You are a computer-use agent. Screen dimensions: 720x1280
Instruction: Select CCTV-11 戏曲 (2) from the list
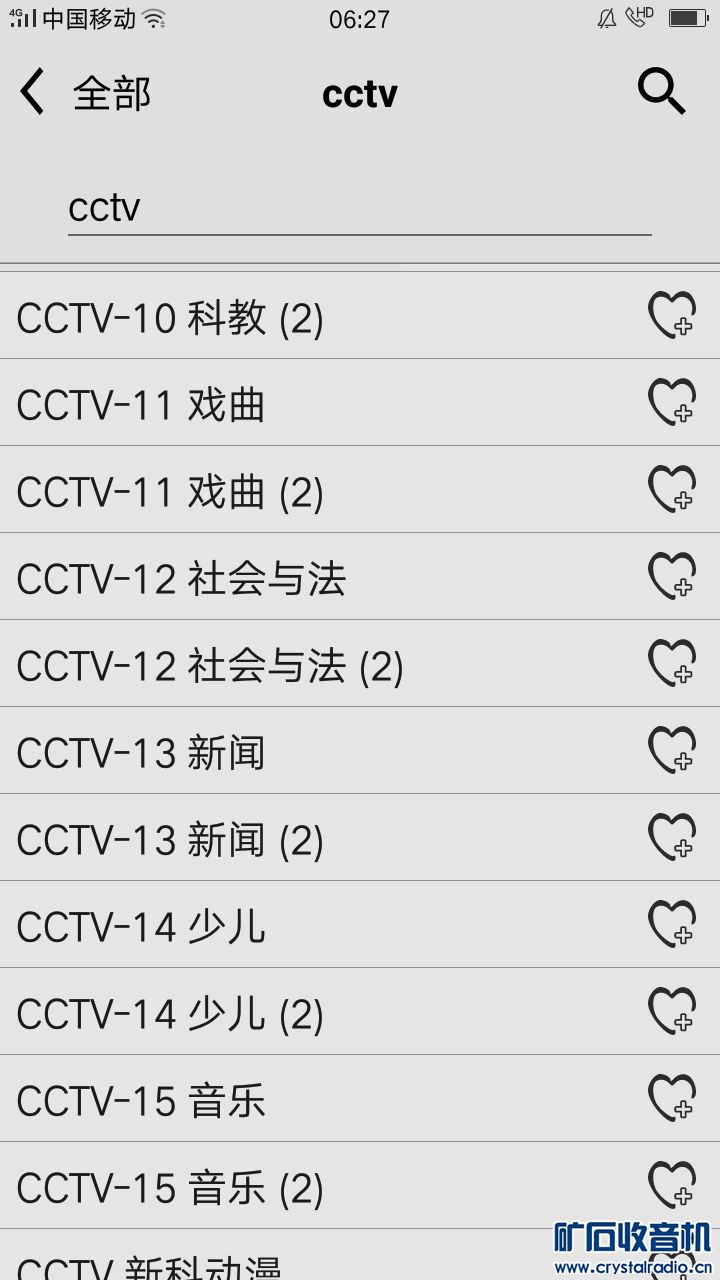click(x=170, y=492)
